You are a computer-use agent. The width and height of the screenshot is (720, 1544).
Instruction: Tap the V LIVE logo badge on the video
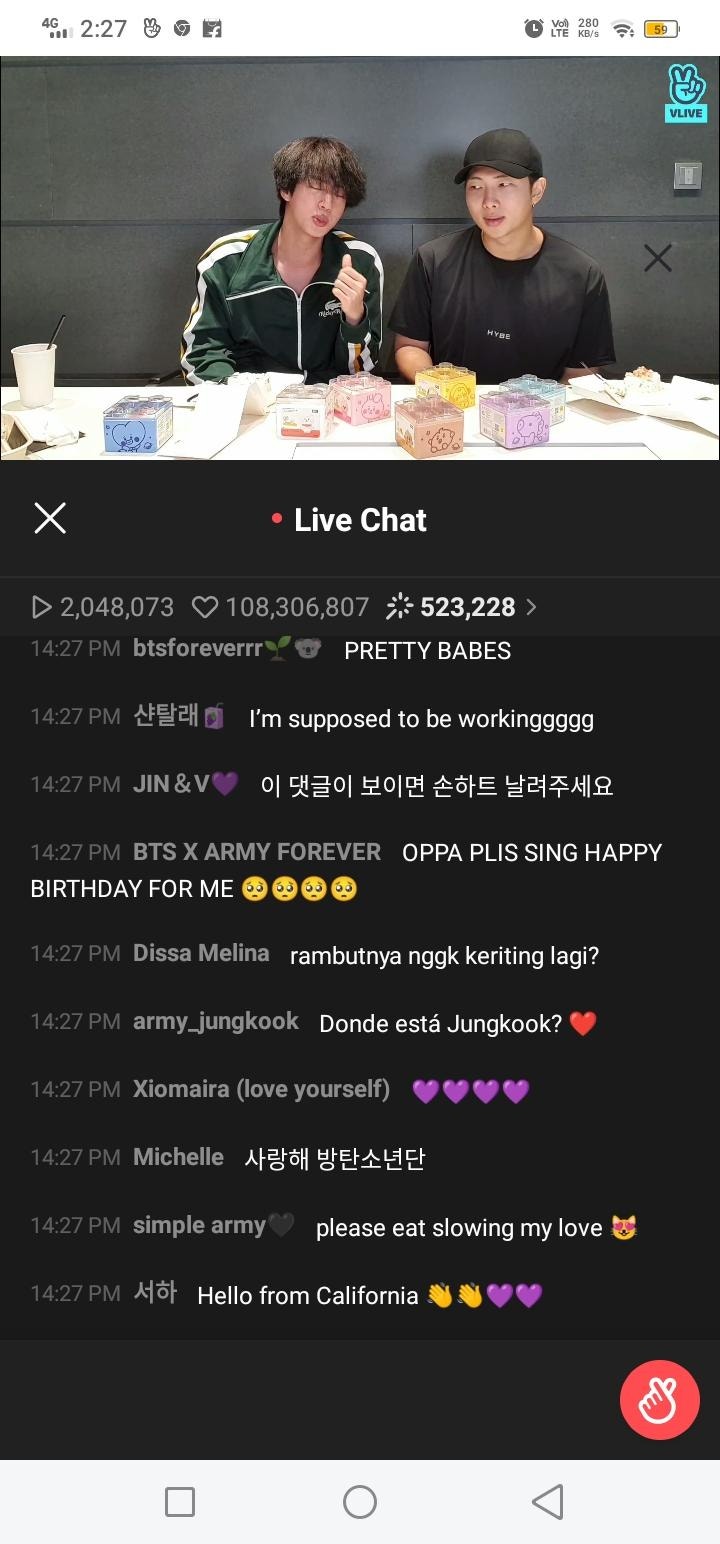pos(685,94)
